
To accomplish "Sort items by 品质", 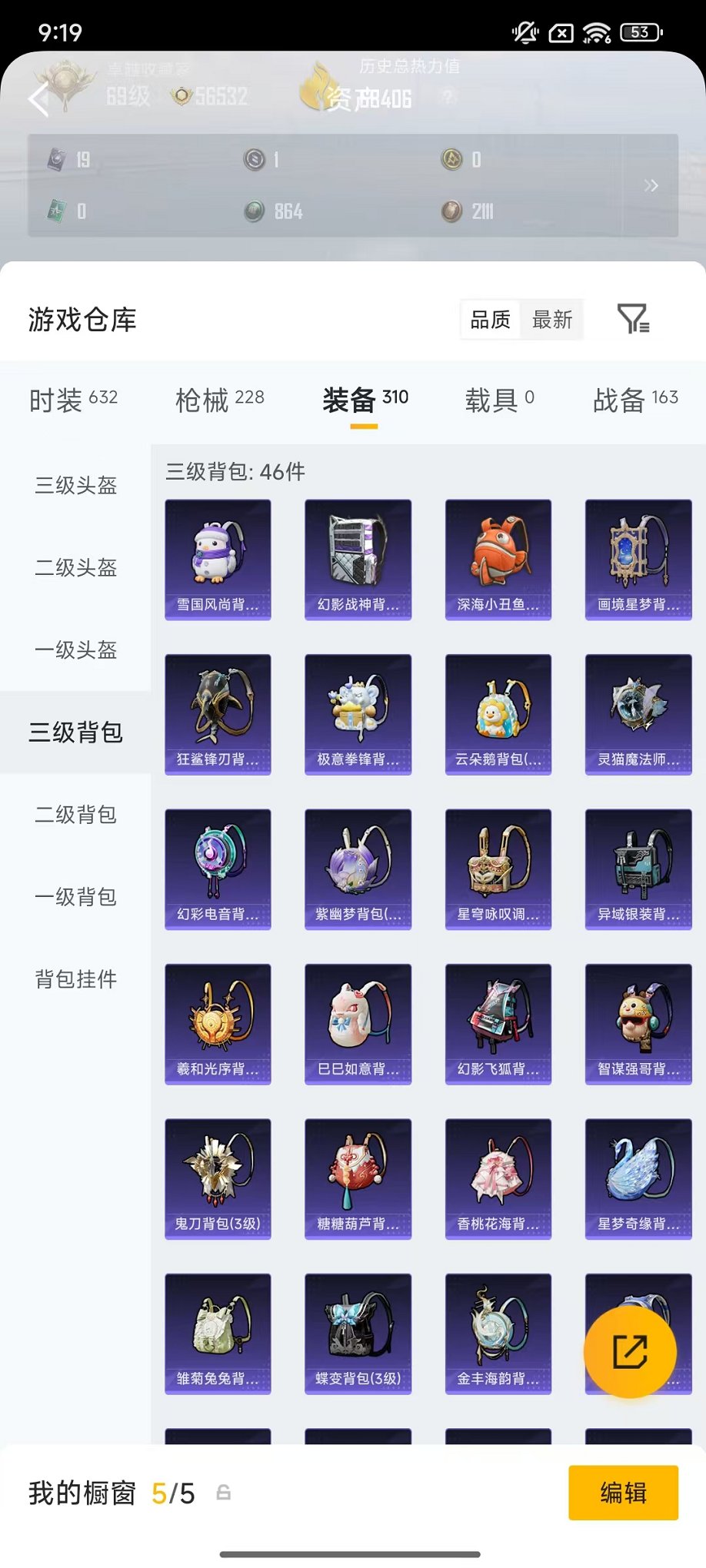I will point(490,319).
